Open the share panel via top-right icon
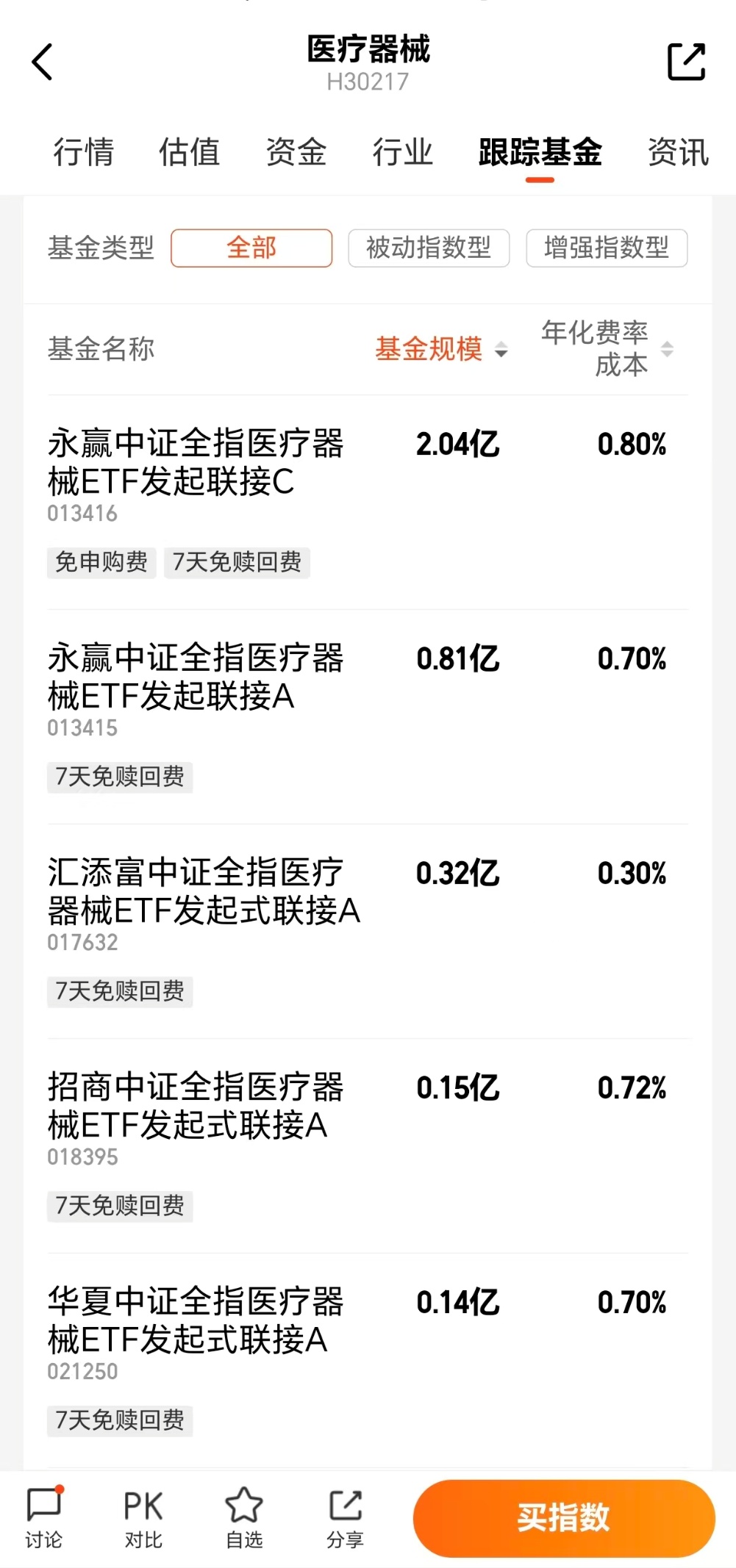This screenshot has height=1568, width=736. [x=686, y=62]
